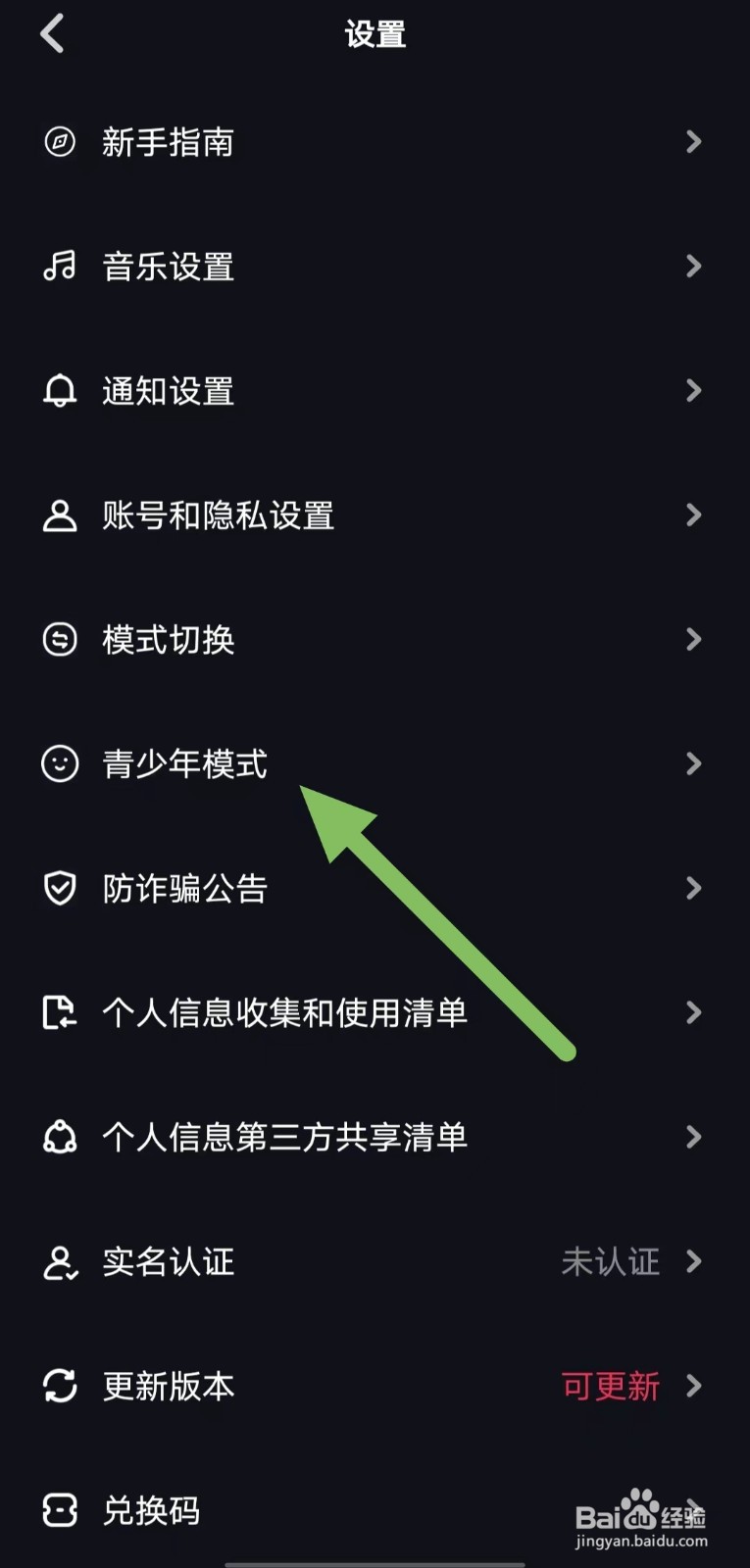Screen dimensions: 750x1568
Task: Tap the ticket icon for 兑换码
Action: coord(60,1511)
